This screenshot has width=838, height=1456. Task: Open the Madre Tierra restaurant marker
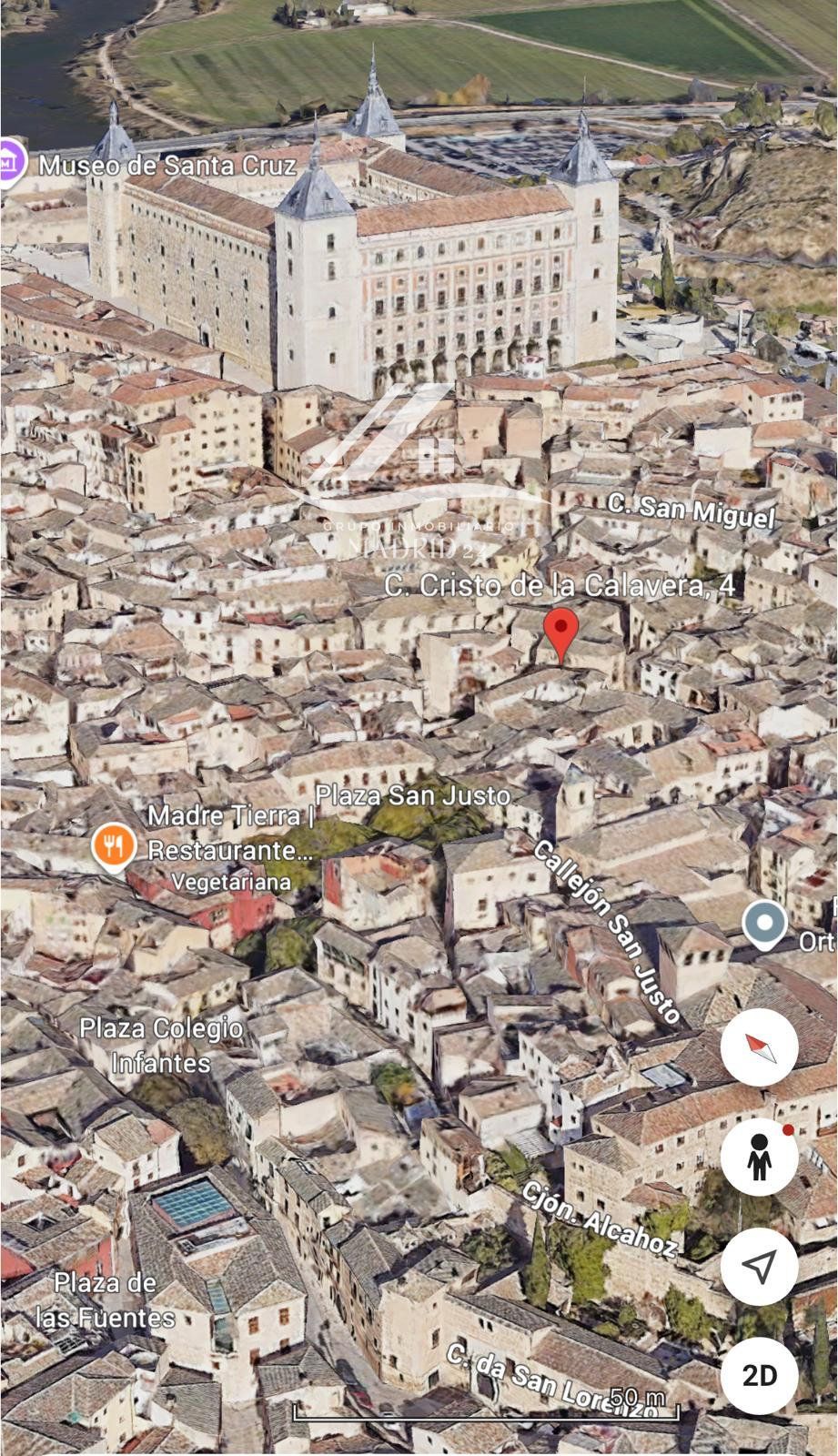(113, 848)
